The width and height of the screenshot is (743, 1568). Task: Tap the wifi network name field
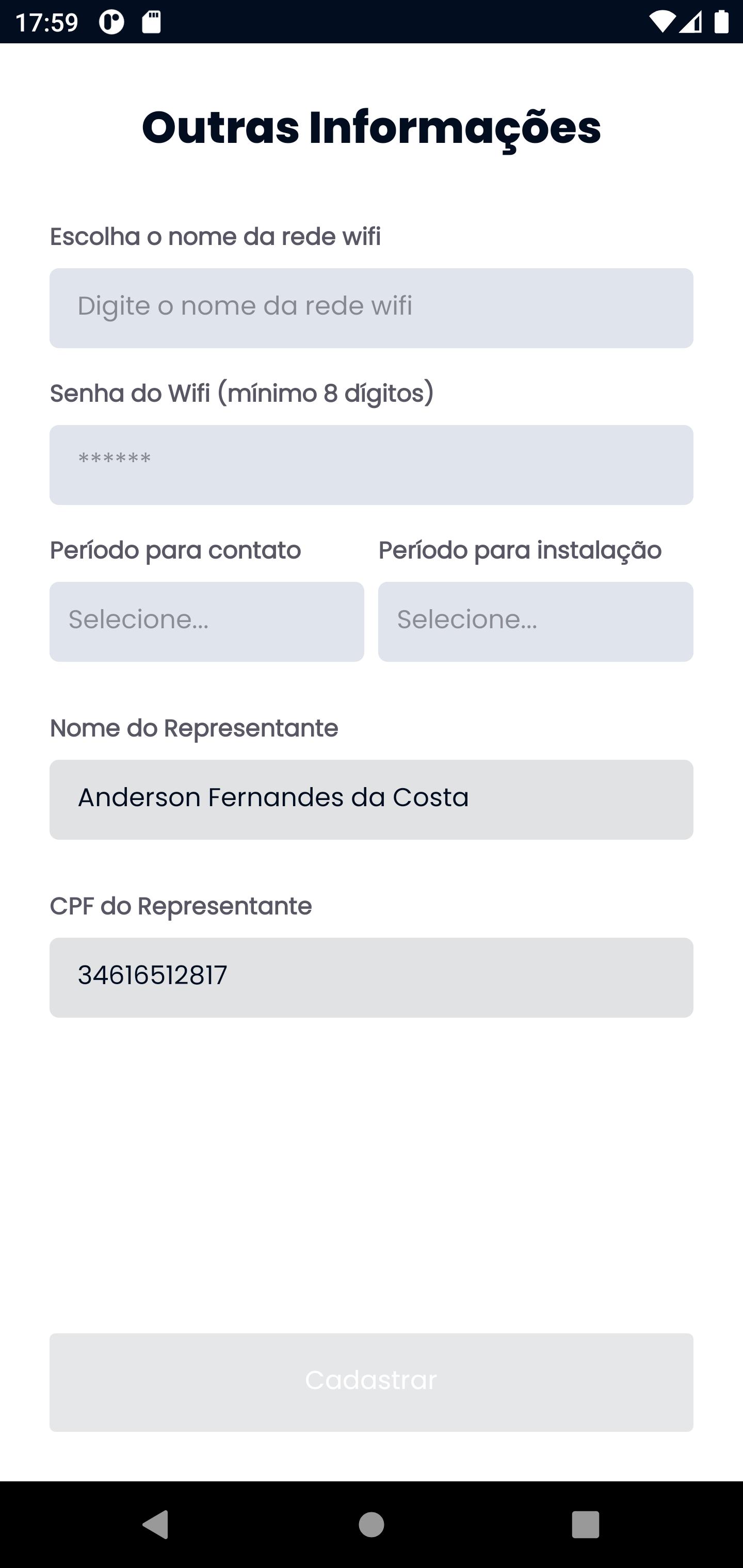[x=371, y=308]
